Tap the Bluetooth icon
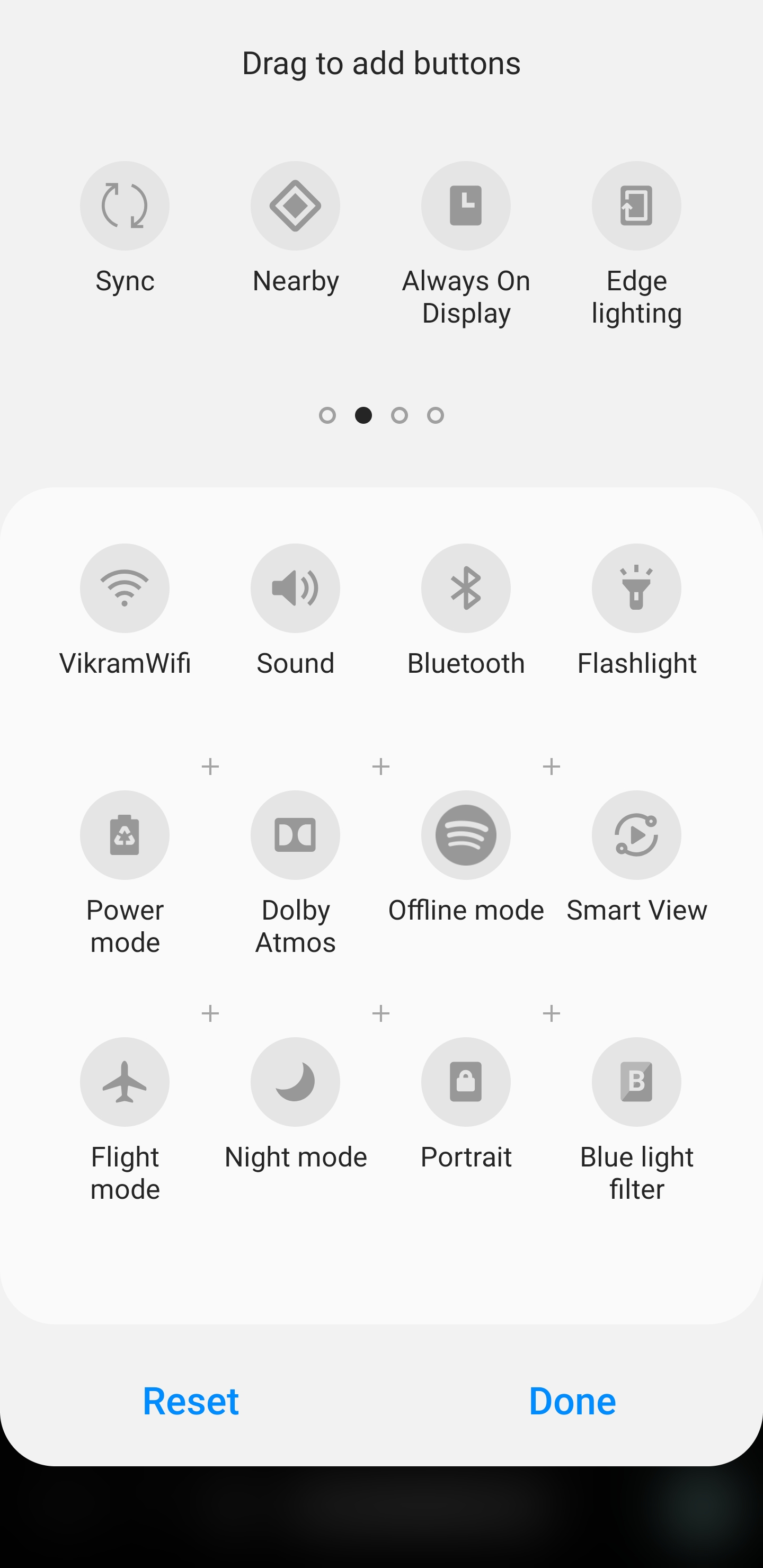Image resolution: width=763 pixels, height=1568 pixels. coord(466,587)
